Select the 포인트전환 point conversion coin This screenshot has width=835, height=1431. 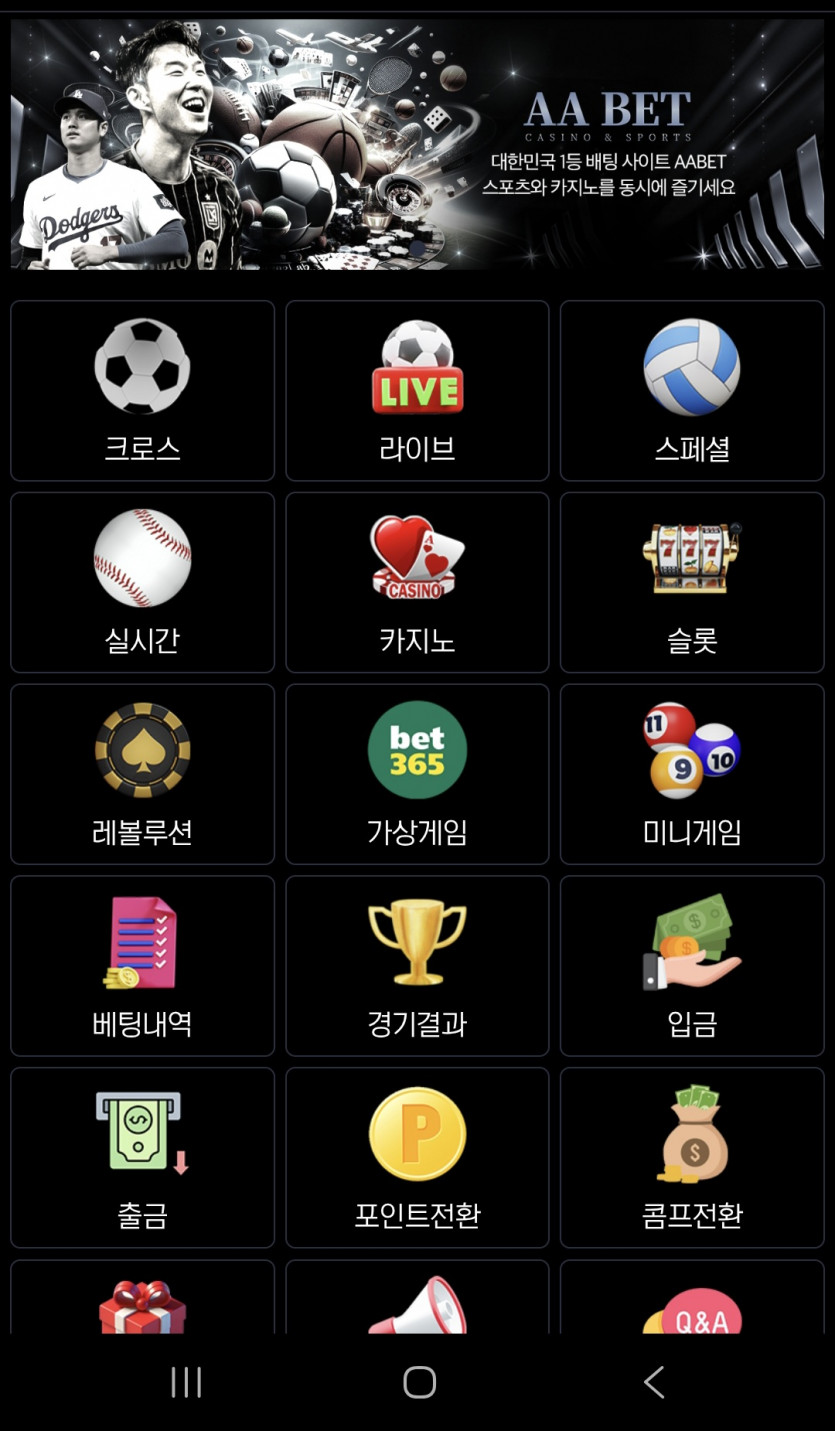tap(416, 1157)
